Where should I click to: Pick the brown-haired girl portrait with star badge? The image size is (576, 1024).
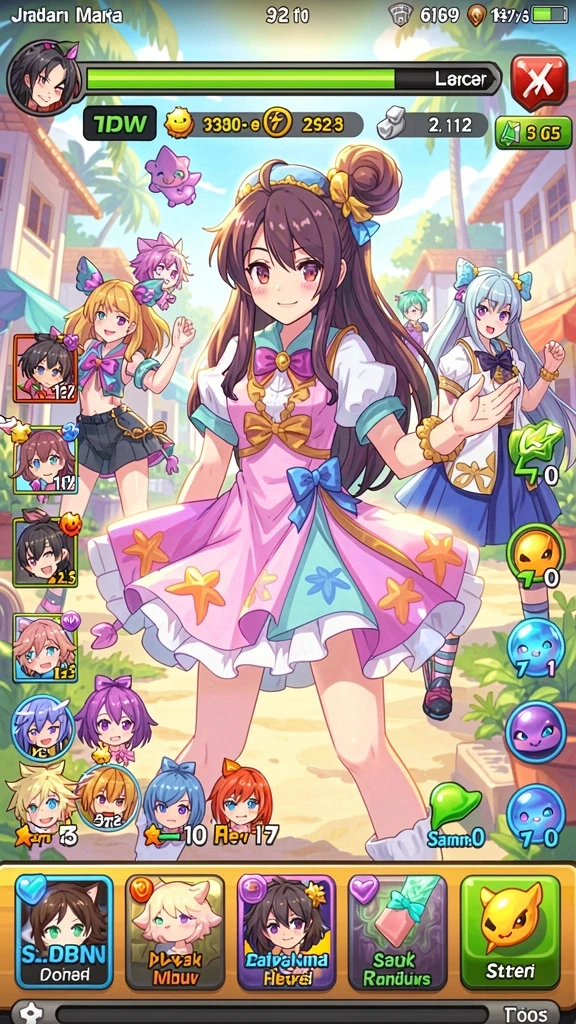pos(45,460)
